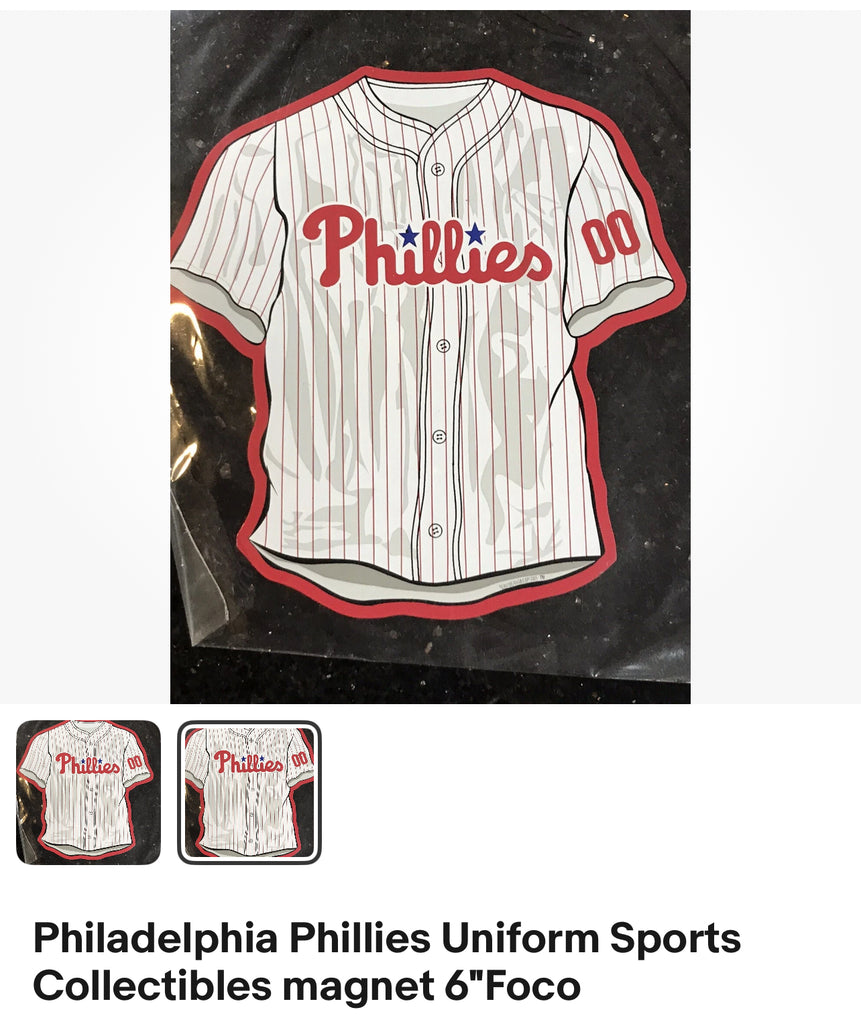The height and width of the screenshot is (1024, 861).
Task: Select the first jersey thumbnail
Action: coord(88,792)
